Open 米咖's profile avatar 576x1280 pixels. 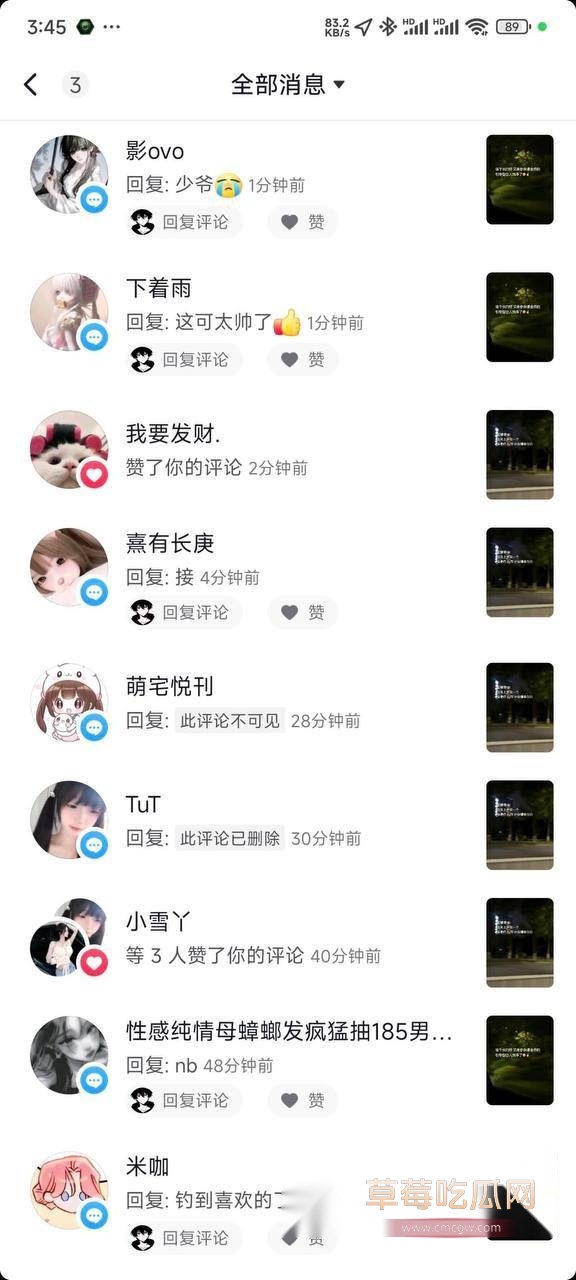(x=69, y=1191)
